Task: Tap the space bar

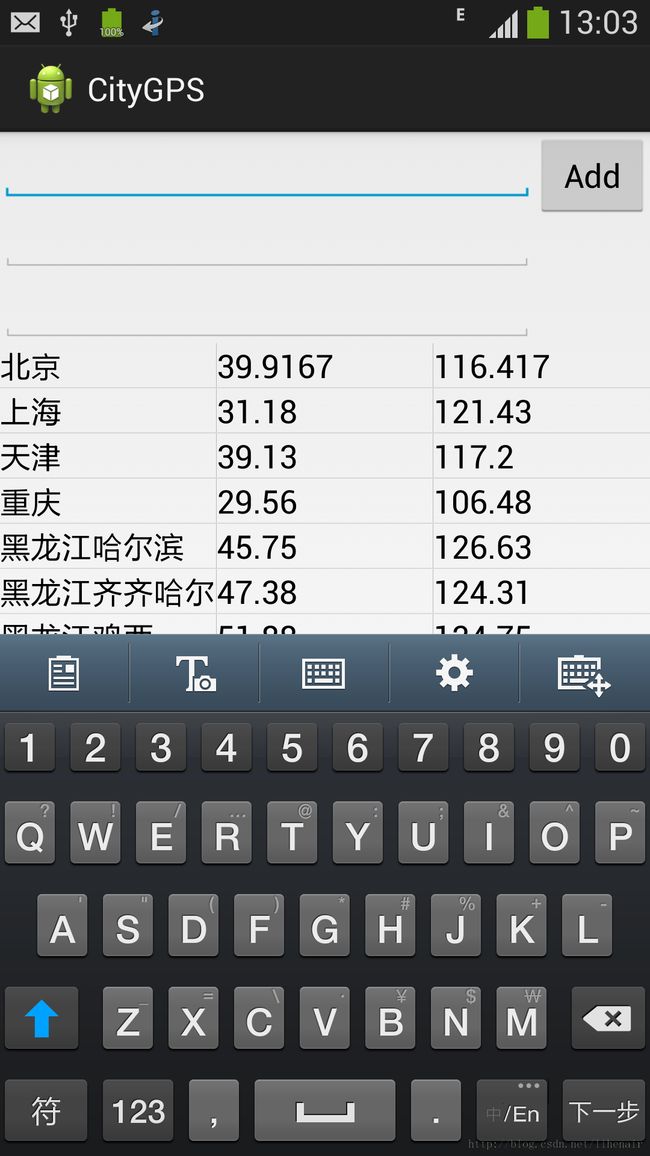Action: [325, 1110]
